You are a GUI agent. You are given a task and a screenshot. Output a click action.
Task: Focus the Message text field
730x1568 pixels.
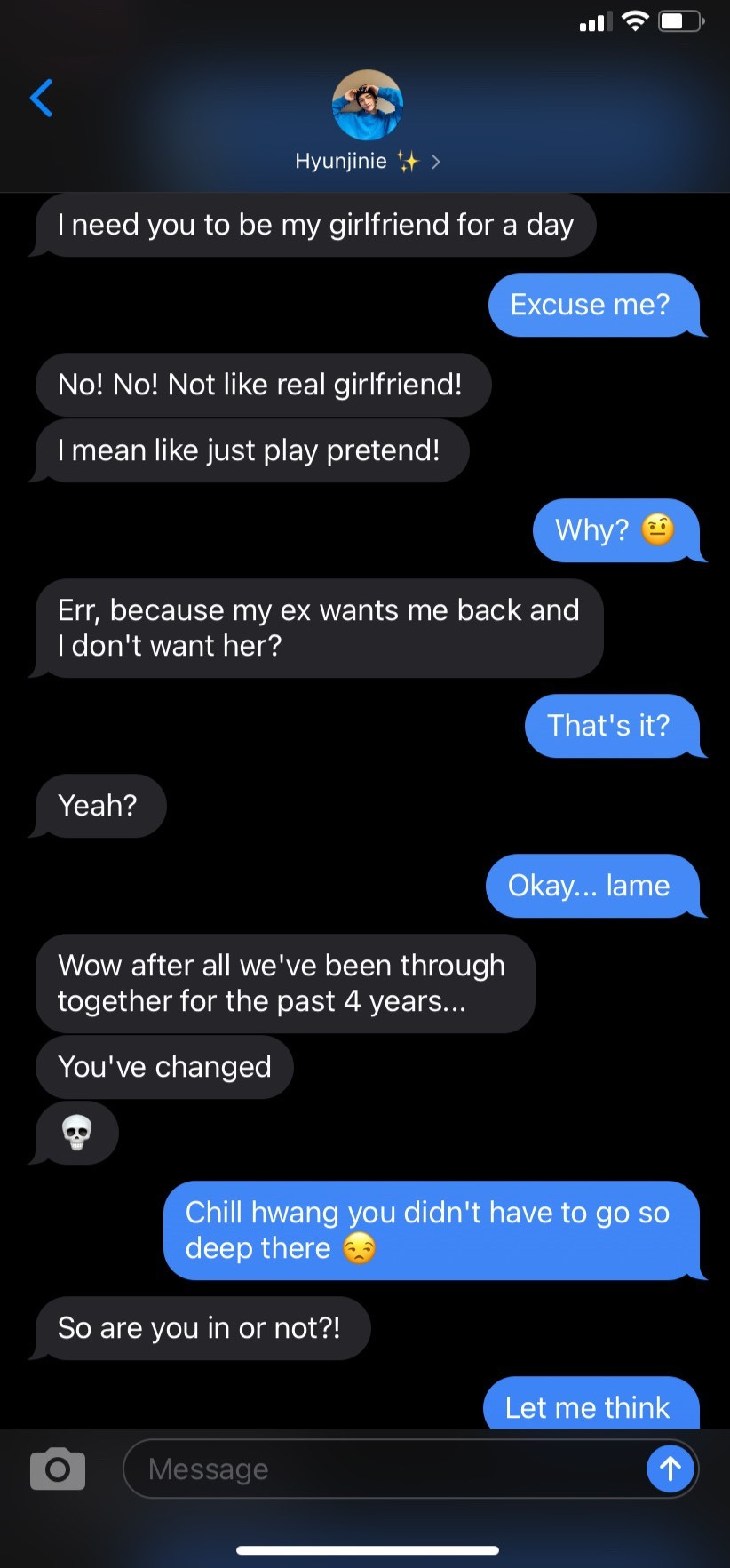(x=382, y=1469)
